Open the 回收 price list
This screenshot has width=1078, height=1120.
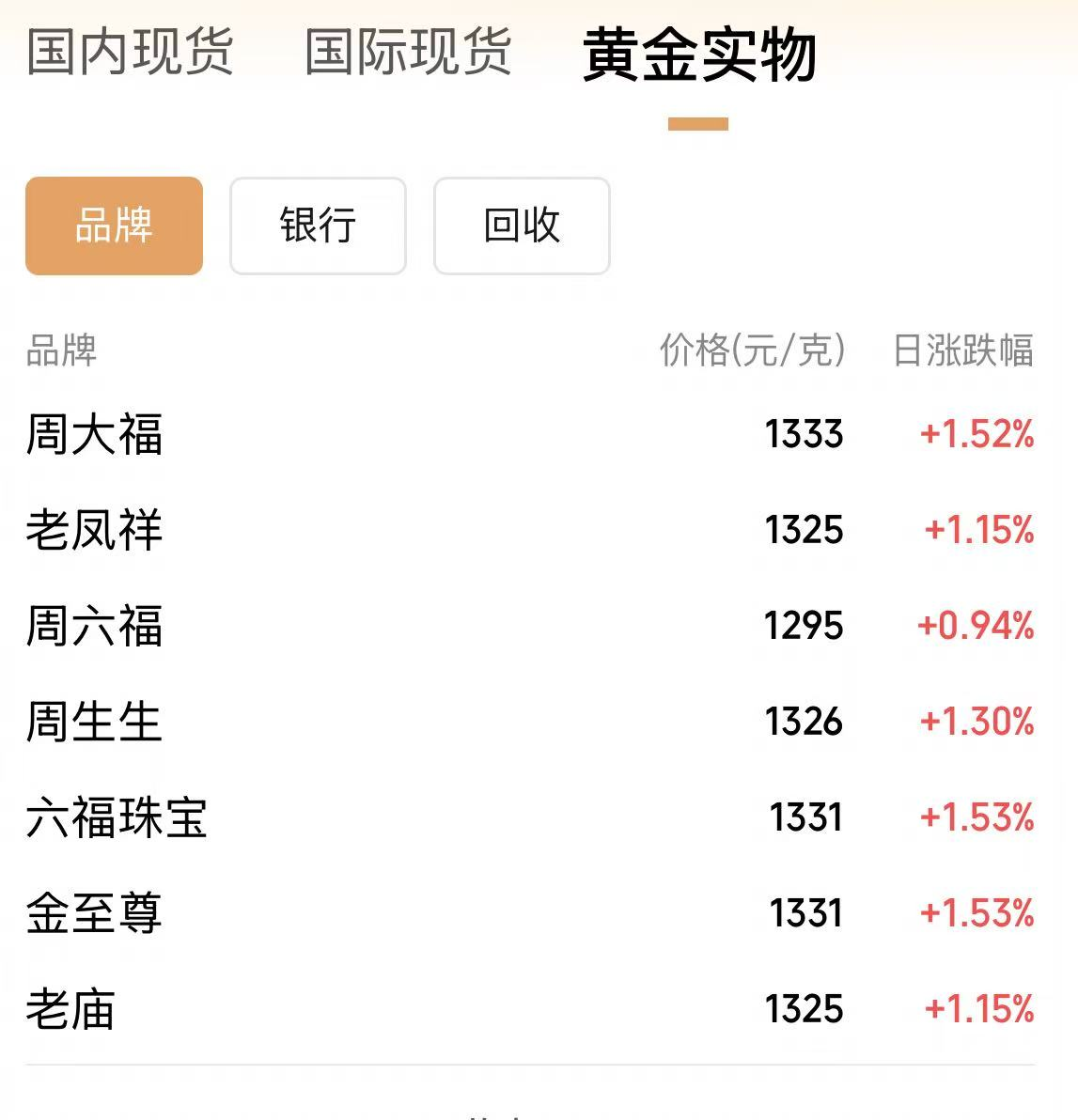pos(521,226)
